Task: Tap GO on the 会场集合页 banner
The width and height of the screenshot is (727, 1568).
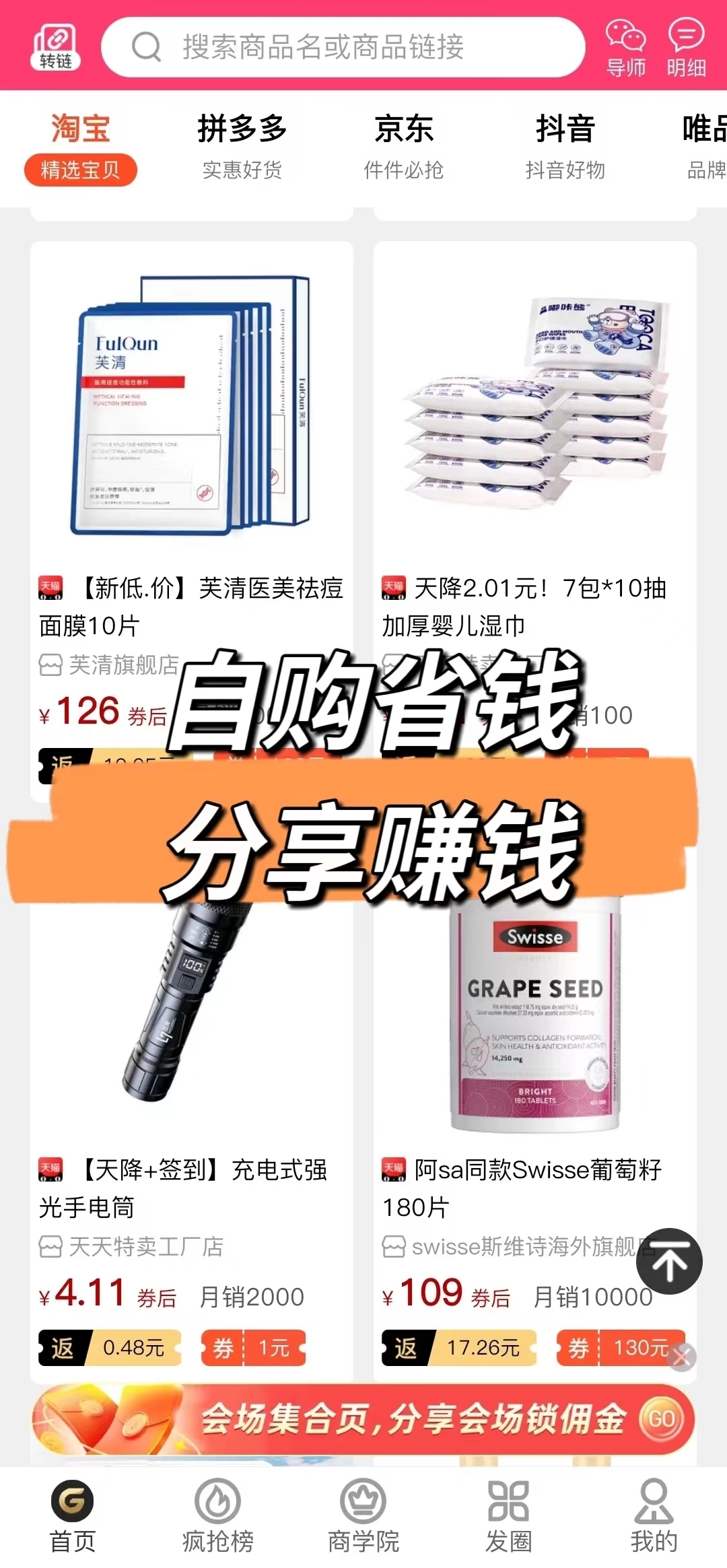Action: (661, 1419)
